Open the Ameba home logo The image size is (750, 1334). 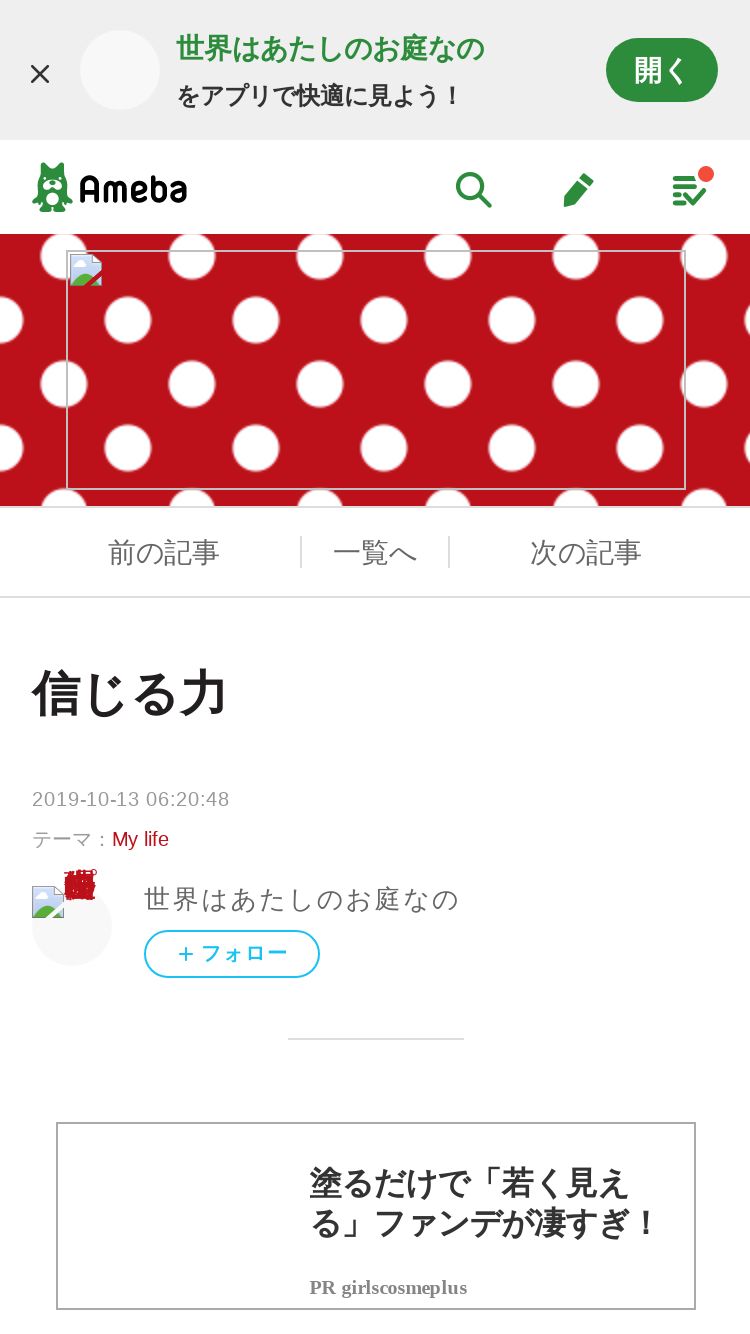tap(110, 188)
